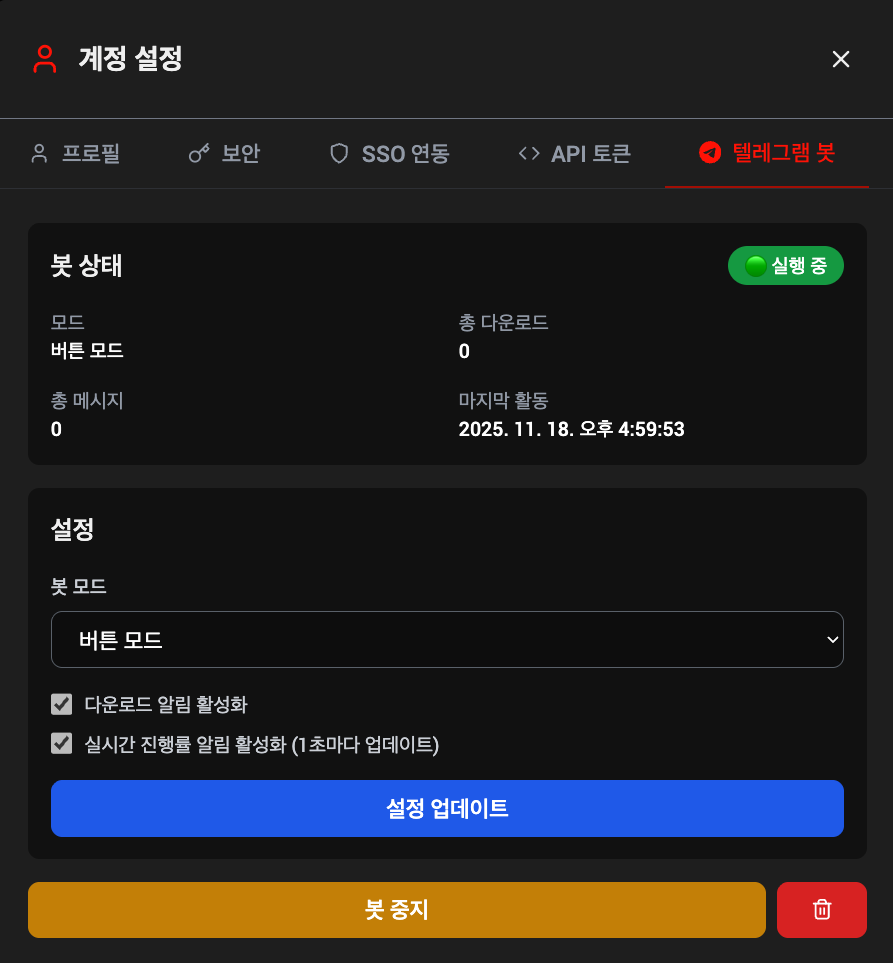
Task: Click the trash icon to delete the bot
Action: (x=821, y=909)
